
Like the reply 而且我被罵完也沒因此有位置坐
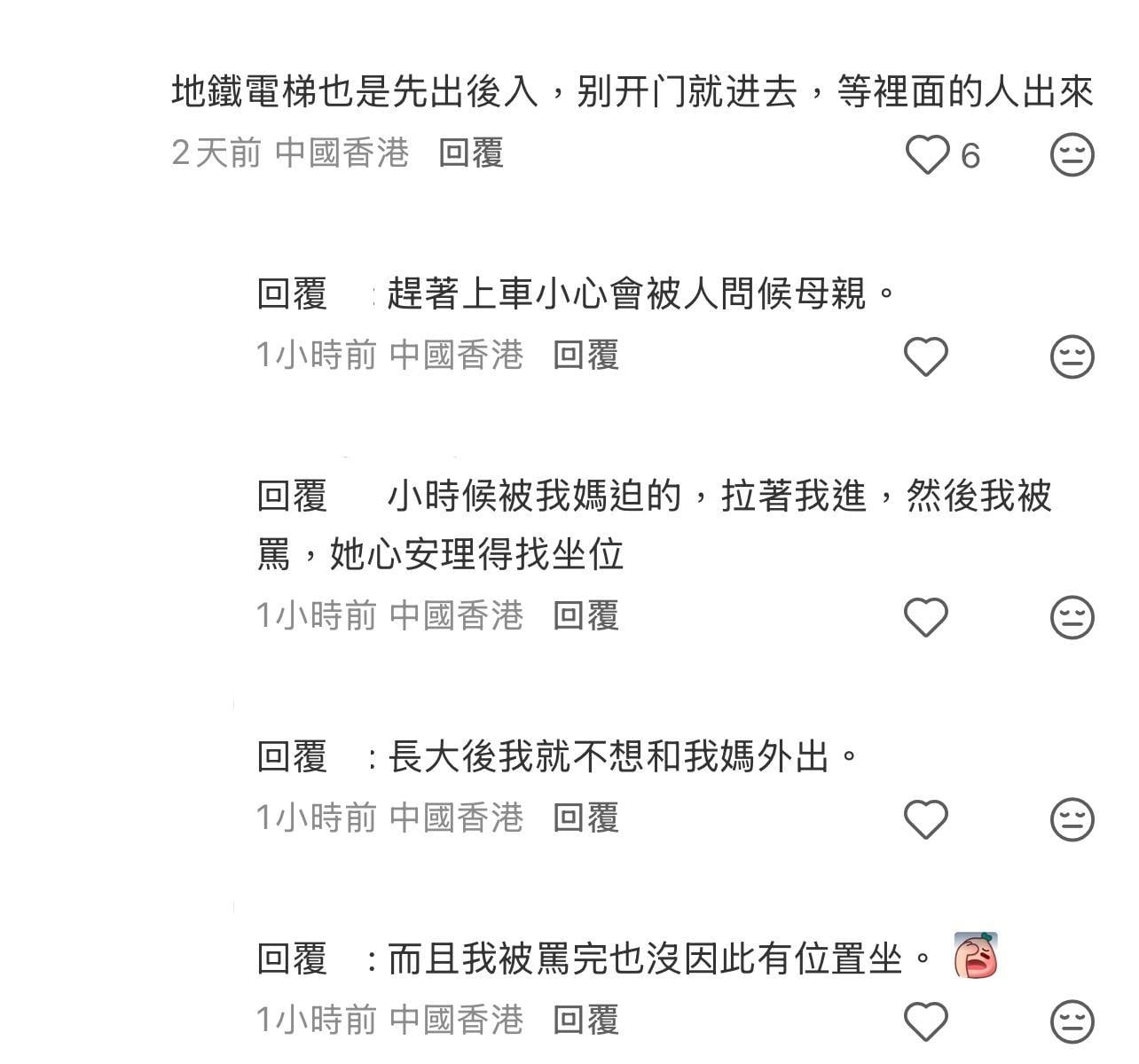926,1021
